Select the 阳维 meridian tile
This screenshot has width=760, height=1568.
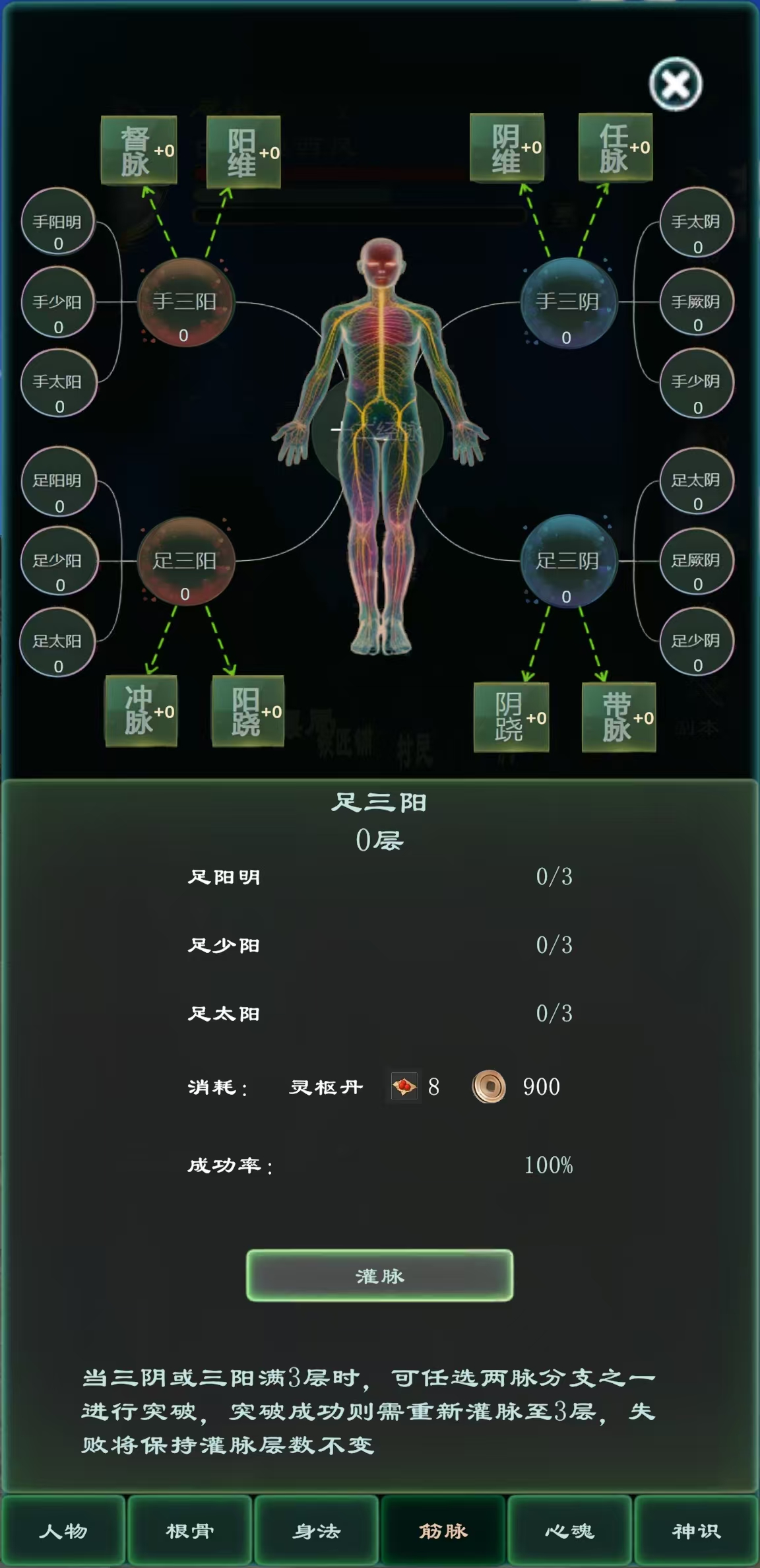[x=243, y=152]
